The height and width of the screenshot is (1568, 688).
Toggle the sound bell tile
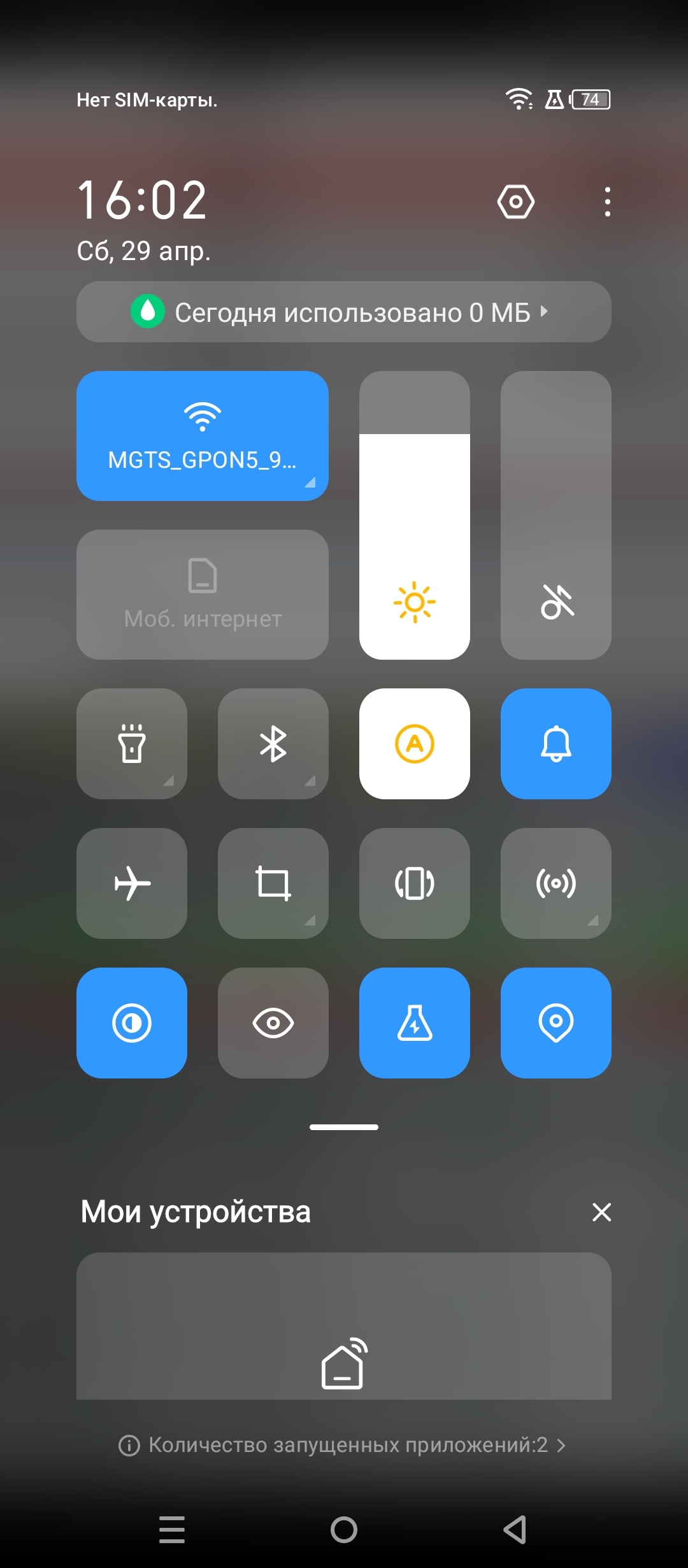(555, 743)
